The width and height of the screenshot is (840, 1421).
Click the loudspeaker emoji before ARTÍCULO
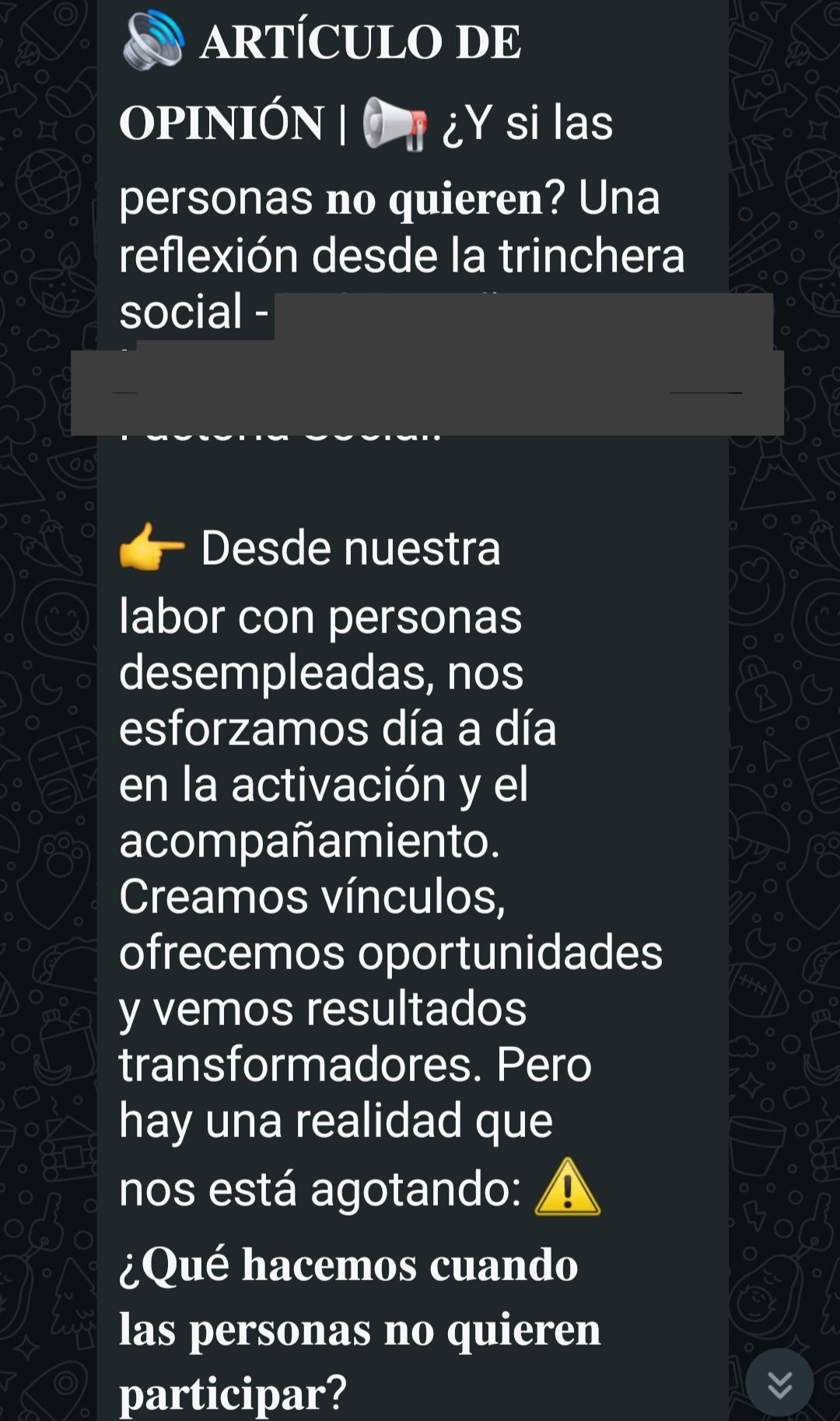click(152, 40)
